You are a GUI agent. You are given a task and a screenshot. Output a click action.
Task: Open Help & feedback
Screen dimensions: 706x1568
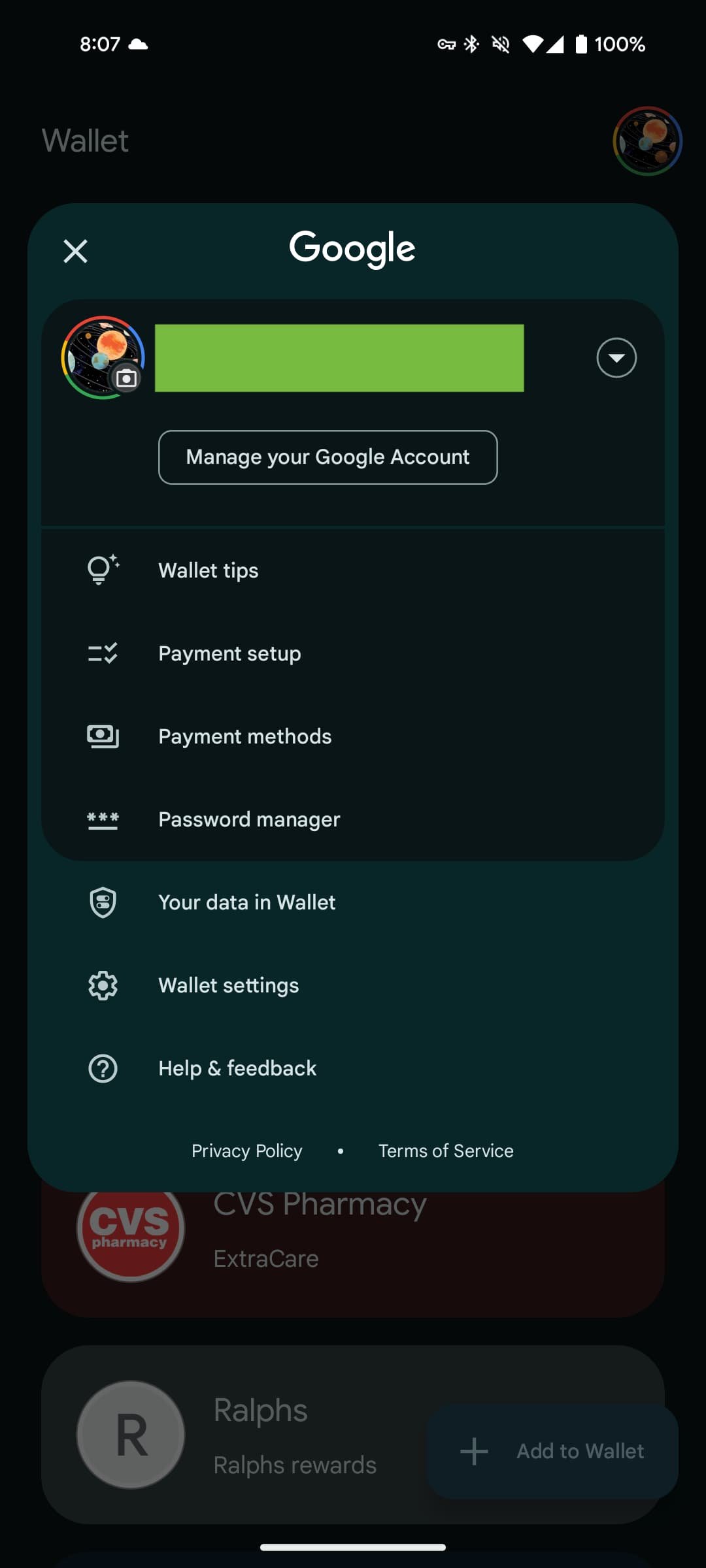tap(237, 1068)
